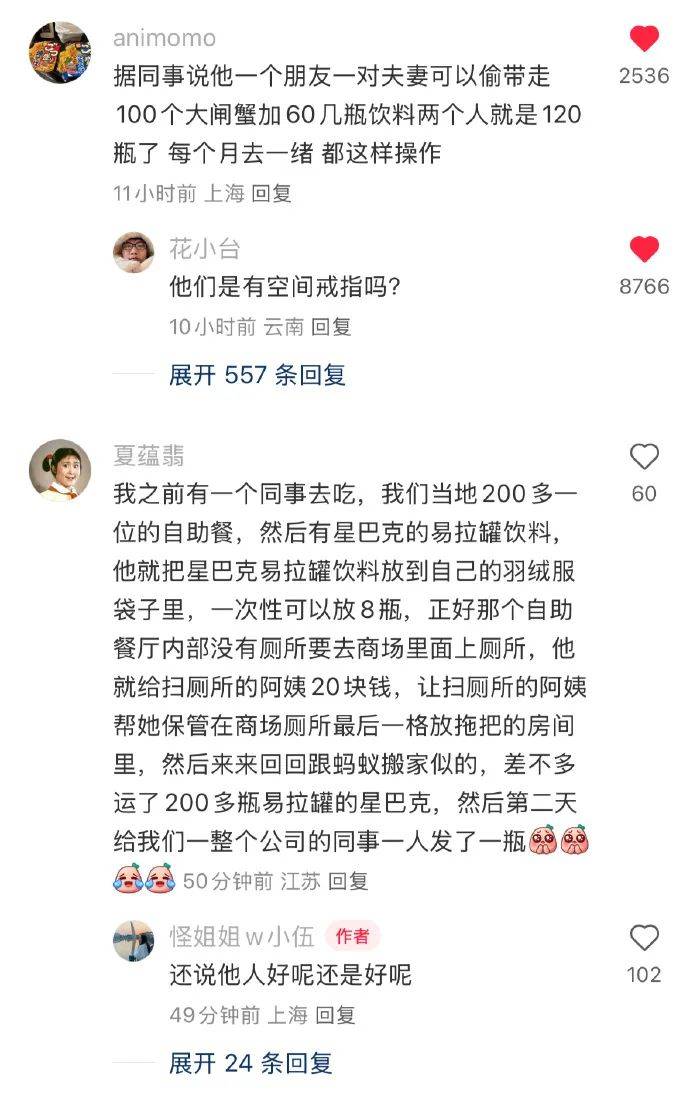Reply to 夏蕴翡's comment
690x1098 pixels.
point(349,882)
